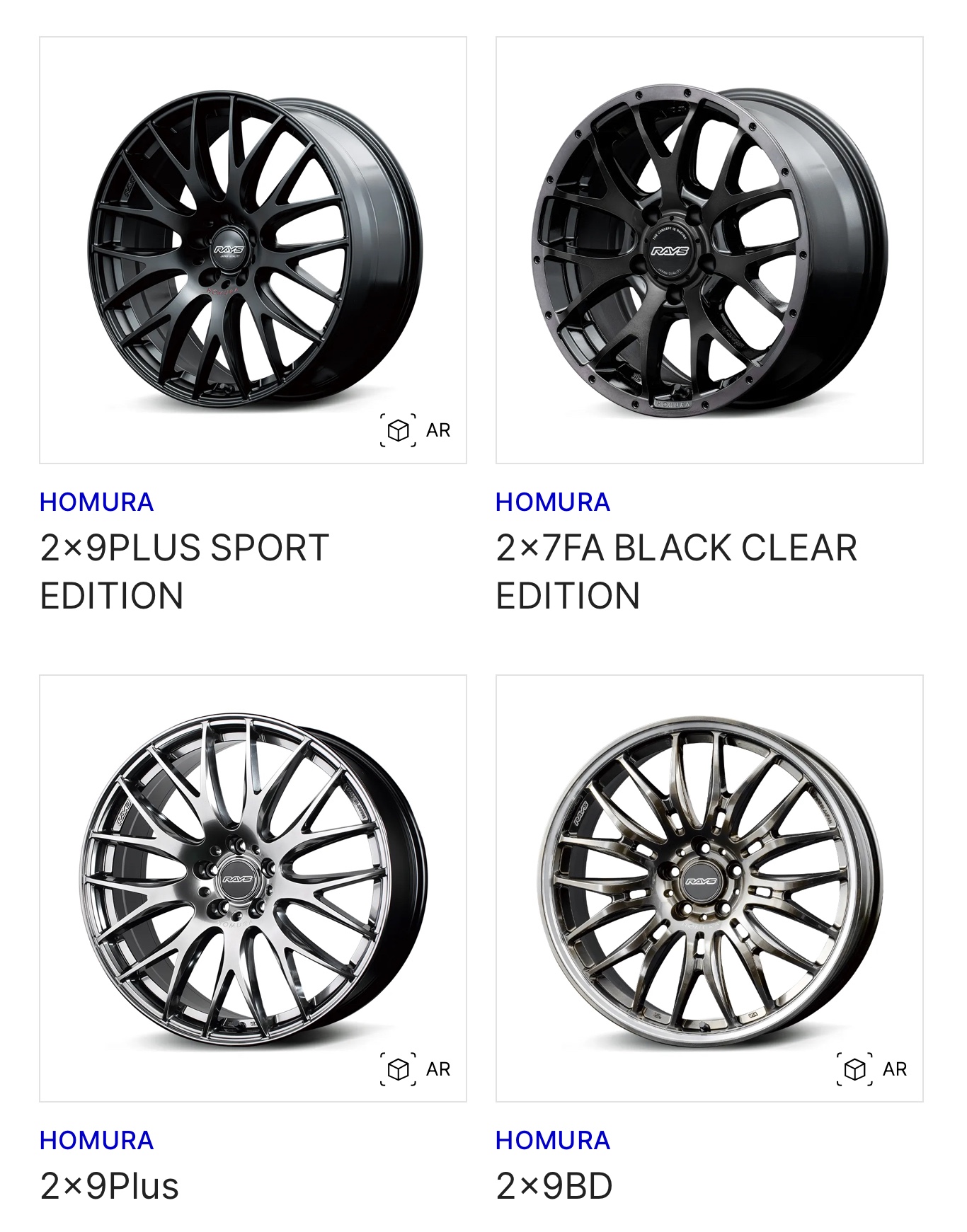Open the 2×9Plus wheel image
This screenshot has width=967, height=1232.
click(253, 888)
